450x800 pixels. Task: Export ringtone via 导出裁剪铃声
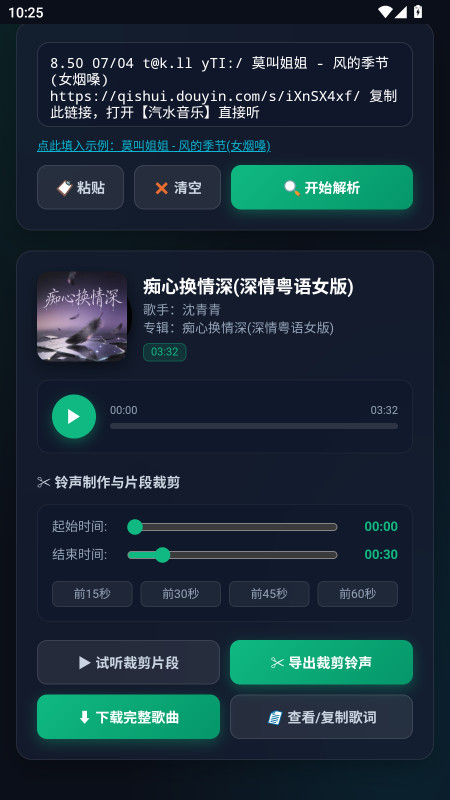(x=321, y=662)
